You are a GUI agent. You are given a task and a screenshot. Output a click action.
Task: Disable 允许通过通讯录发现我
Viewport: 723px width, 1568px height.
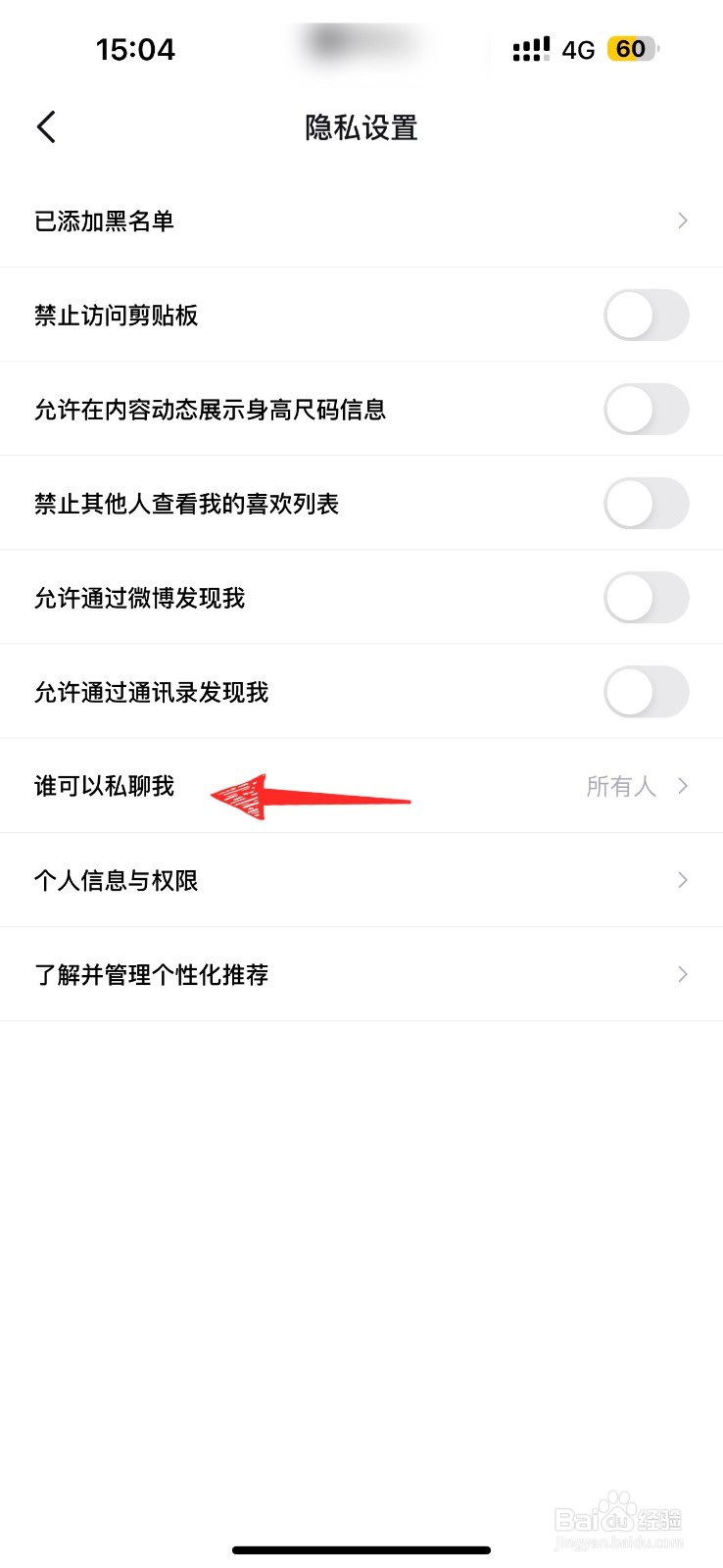pos(646,691)
